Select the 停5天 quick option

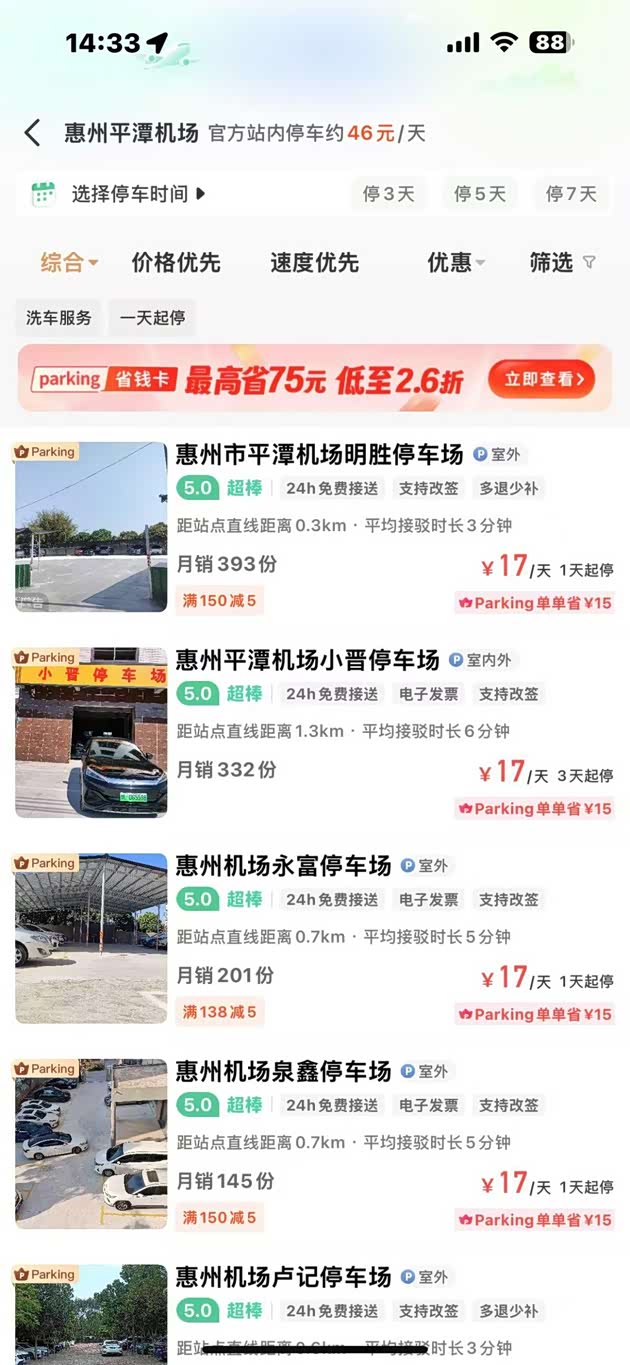click(480, 194)
